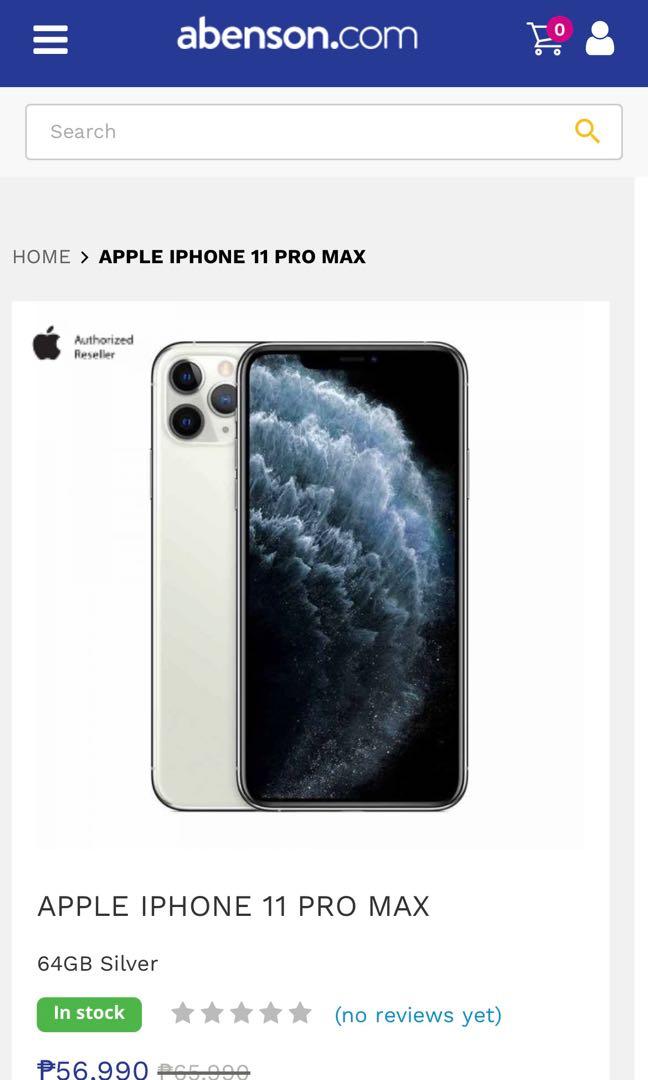Viewport: 648px width, 1080px height.
Task: Tap the magnifier search icon
Action: [587, 131]
